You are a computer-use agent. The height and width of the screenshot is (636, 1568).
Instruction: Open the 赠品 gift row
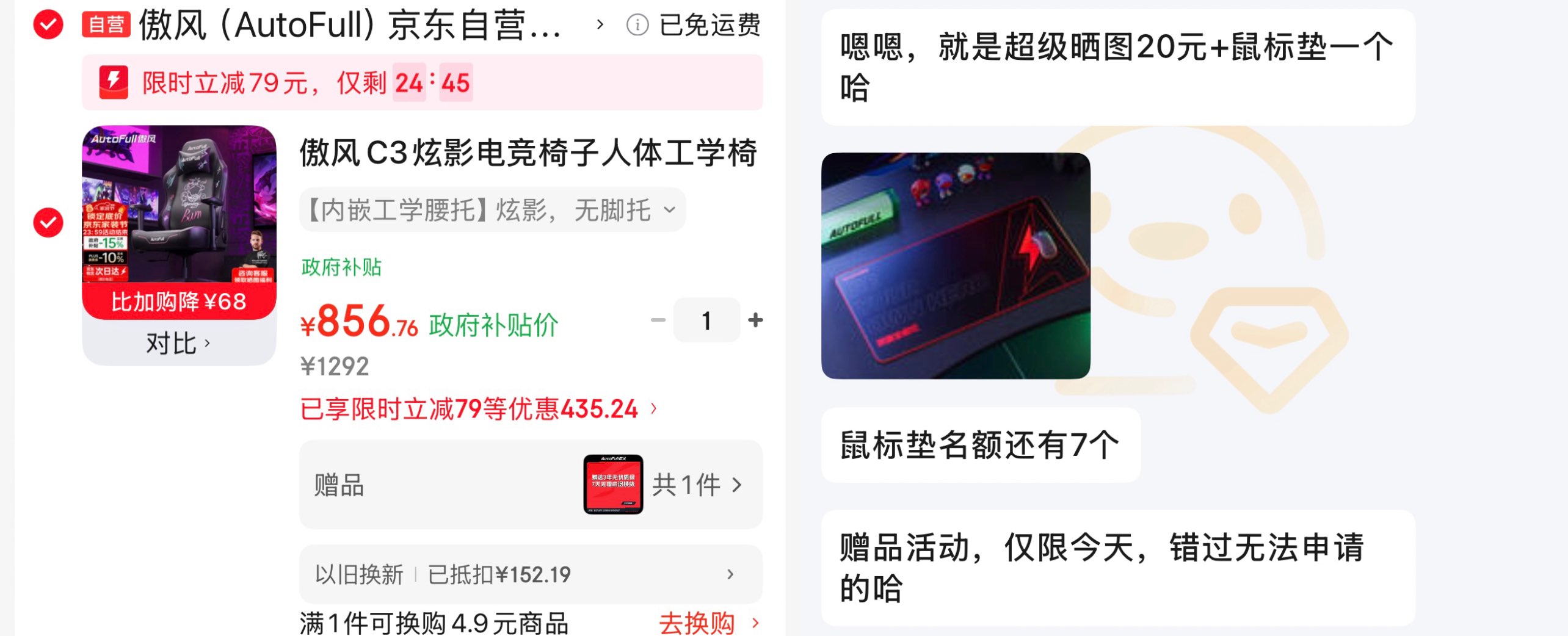(530, 485)
